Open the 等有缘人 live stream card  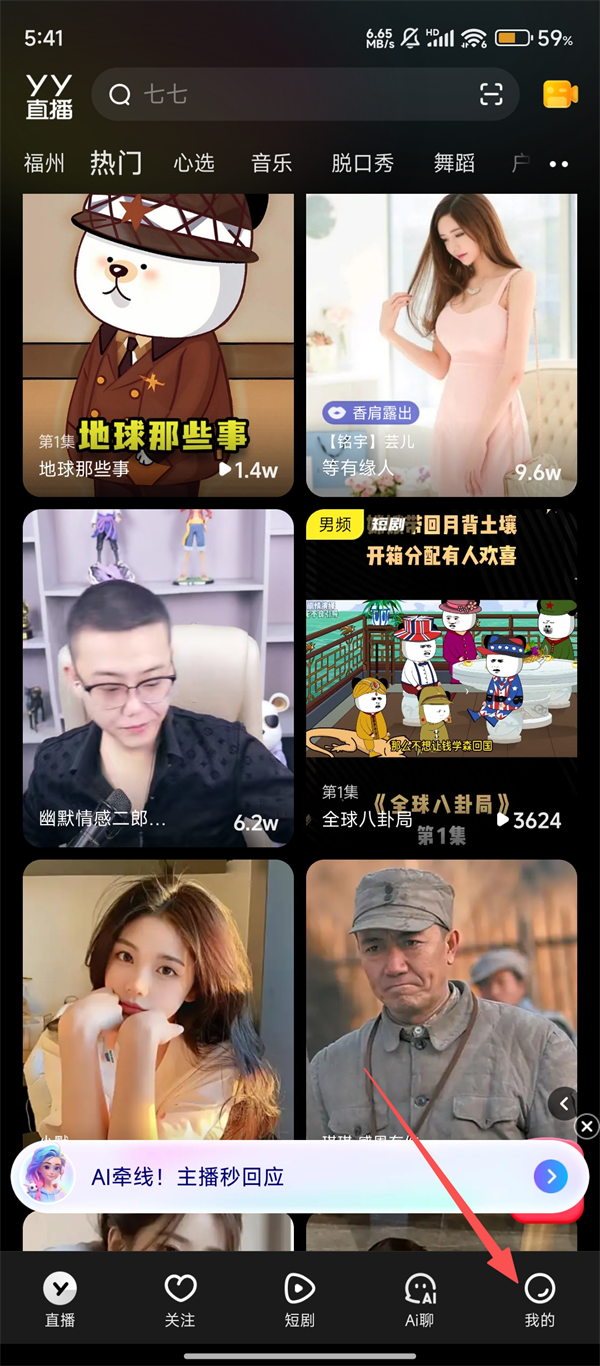(441, 345)
